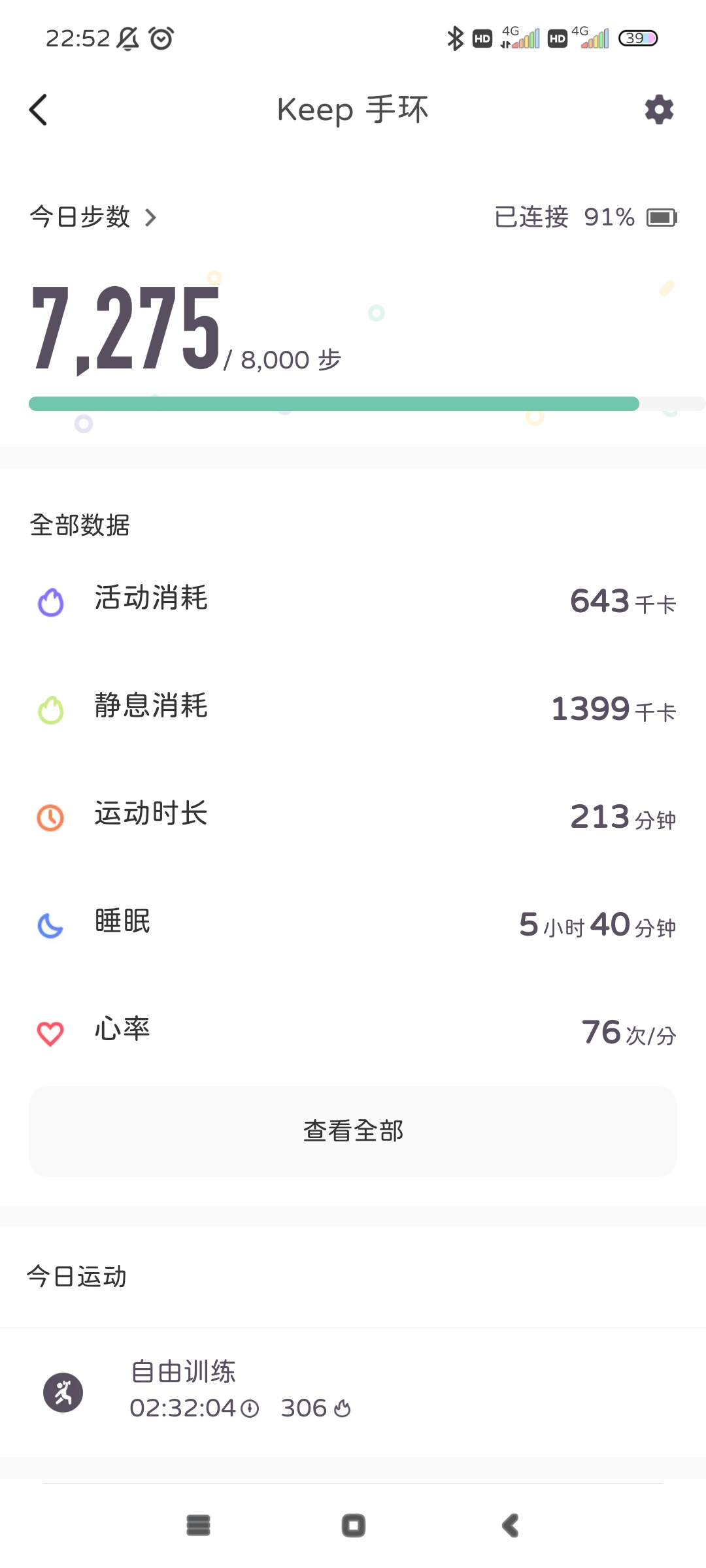
Task: View 运动时长 details
Action: pos(353,815)
